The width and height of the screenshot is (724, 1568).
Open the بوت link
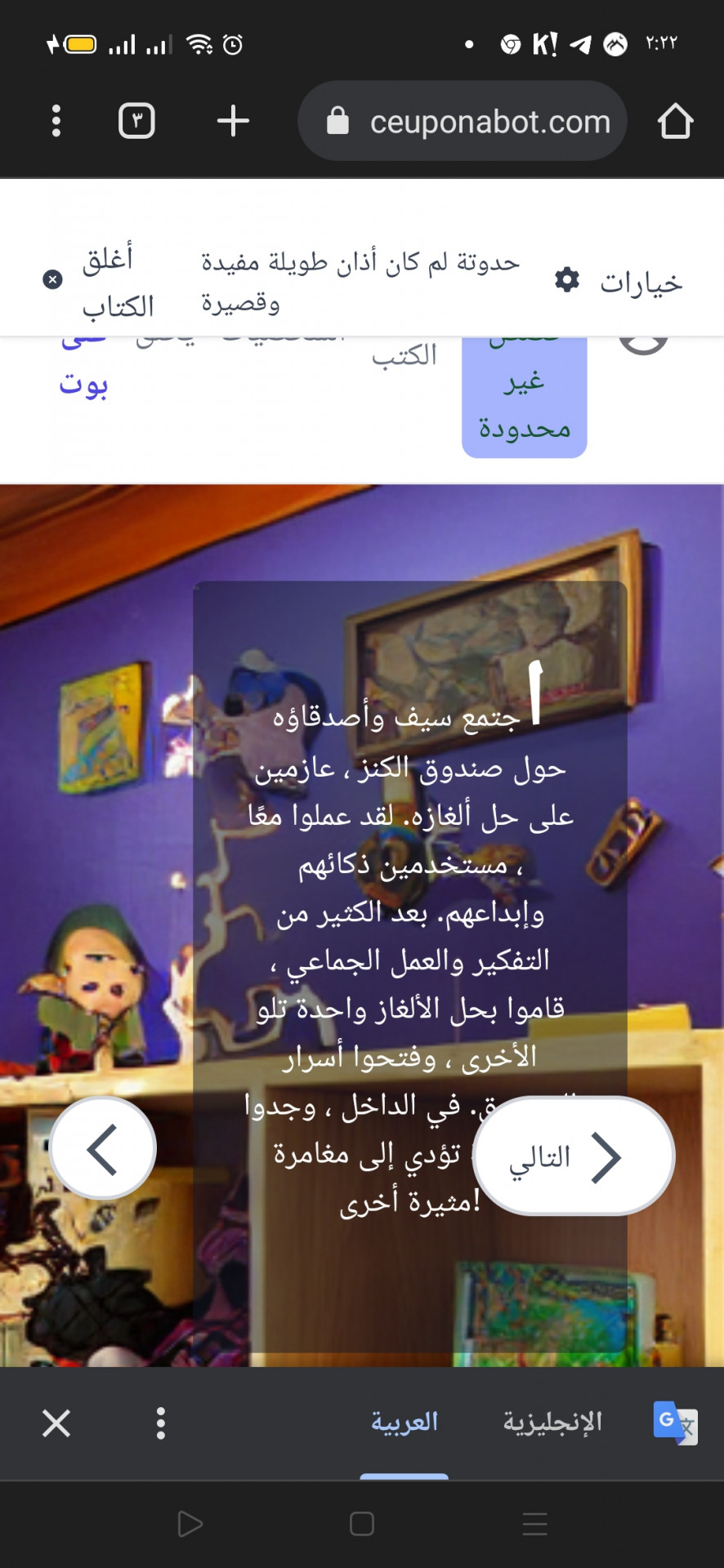[83, 383]
